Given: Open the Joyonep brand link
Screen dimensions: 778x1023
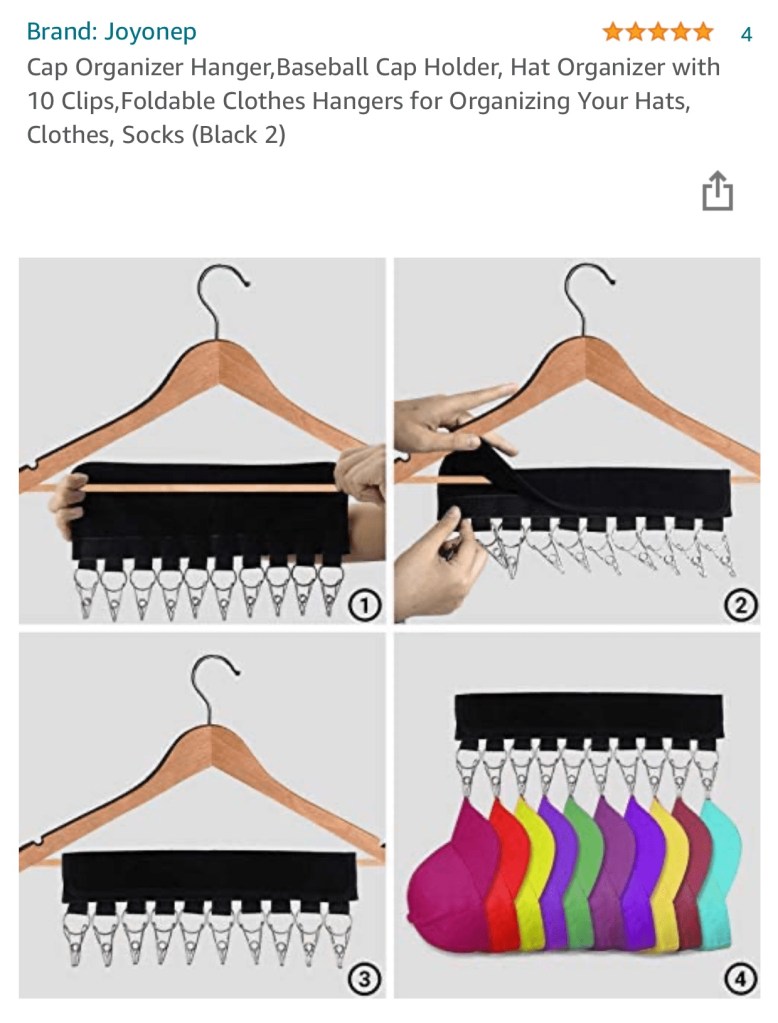Looking at the screenshot, I should (x=111, y=32).
